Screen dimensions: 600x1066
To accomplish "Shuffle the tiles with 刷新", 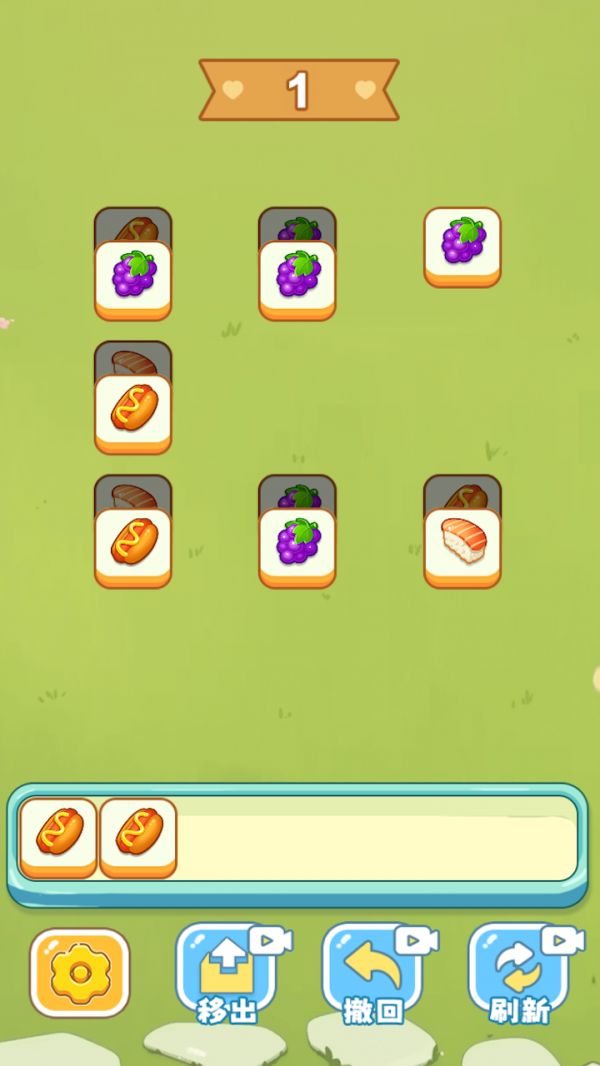I will [x=519, y=972].
